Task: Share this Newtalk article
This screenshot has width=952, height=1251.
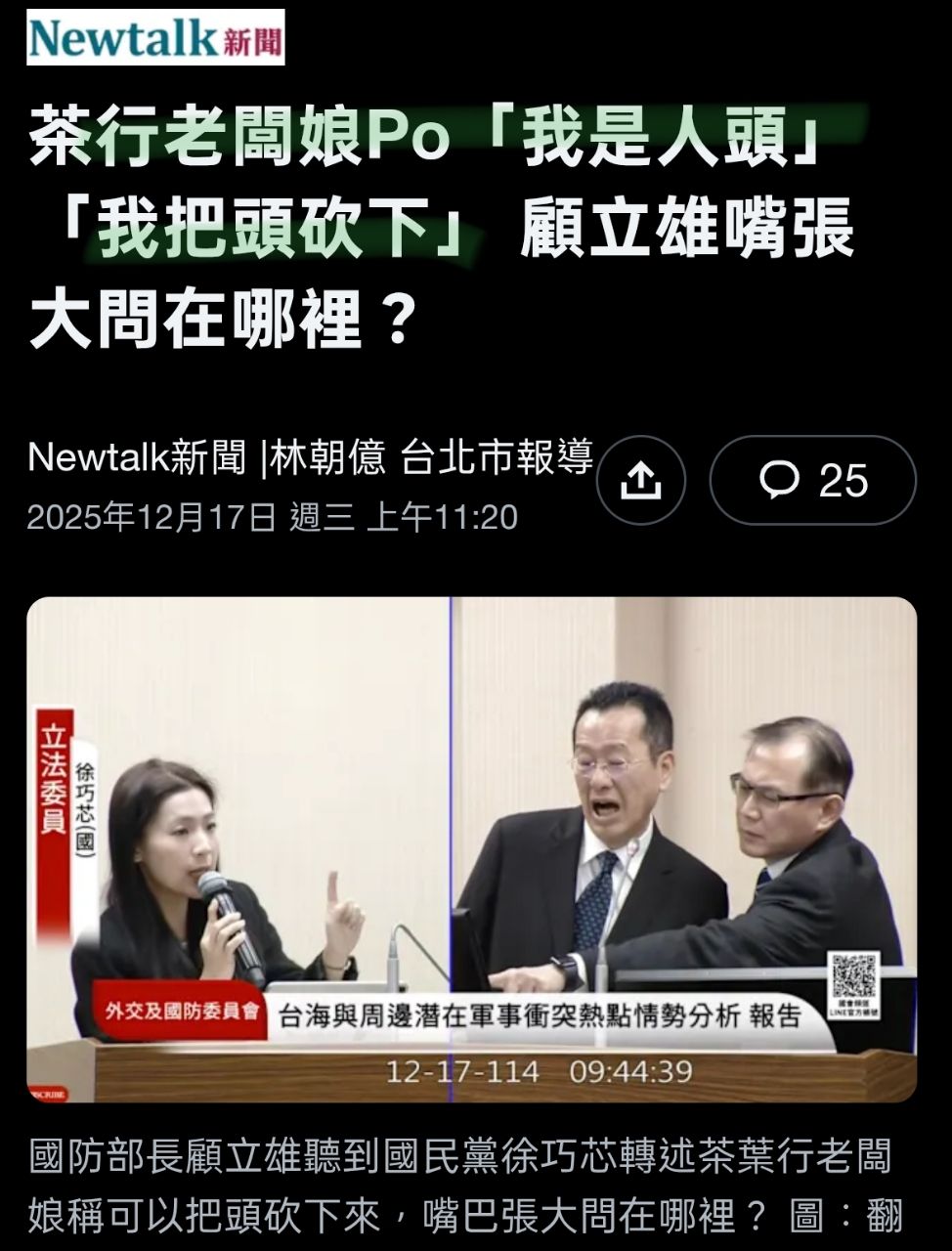Action: click(640, 481)
